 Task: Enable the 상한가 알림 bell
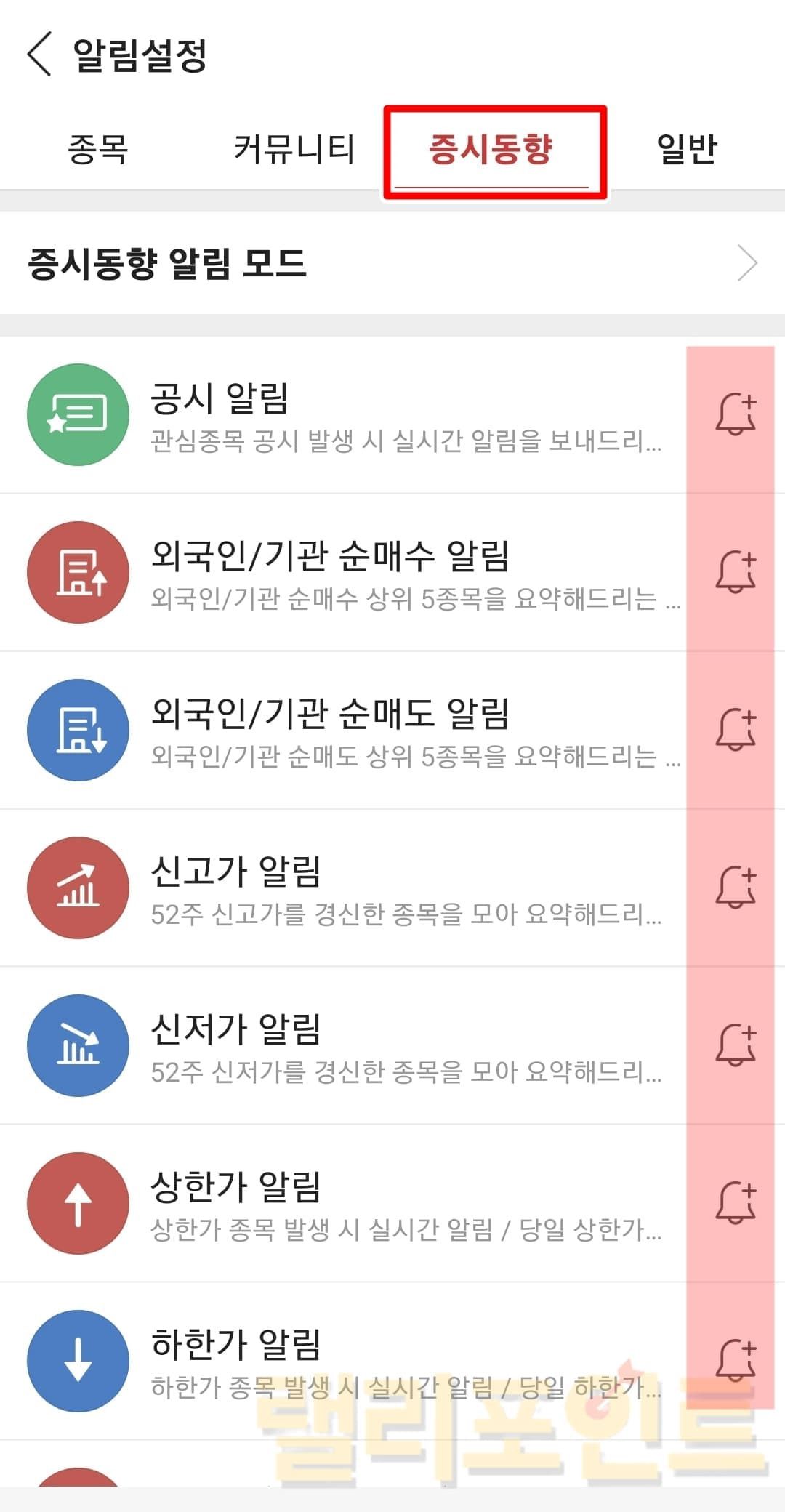(x=736, y=1203)
